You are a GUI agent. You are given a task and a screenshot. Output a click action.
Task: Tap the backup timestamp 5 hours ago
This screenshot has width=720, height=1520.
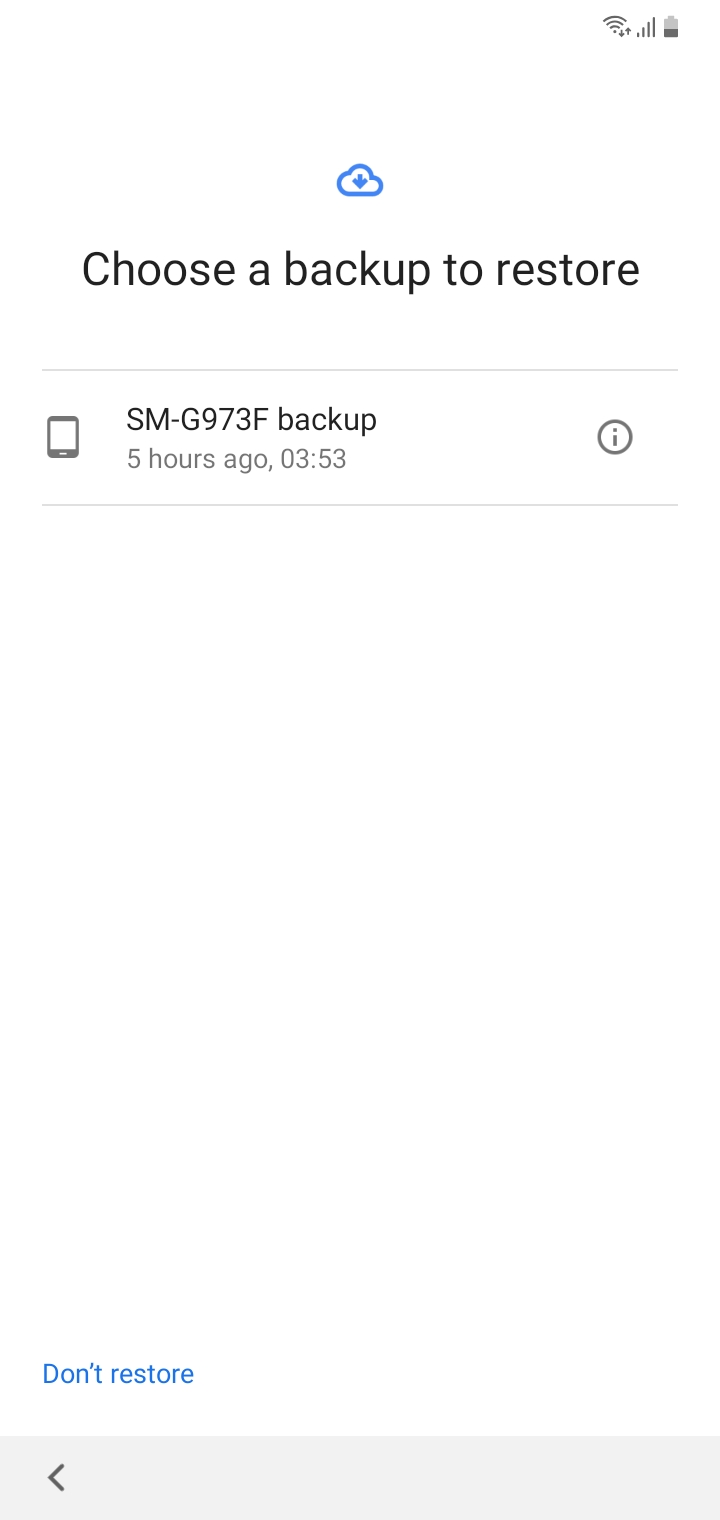tap(236, 458)
